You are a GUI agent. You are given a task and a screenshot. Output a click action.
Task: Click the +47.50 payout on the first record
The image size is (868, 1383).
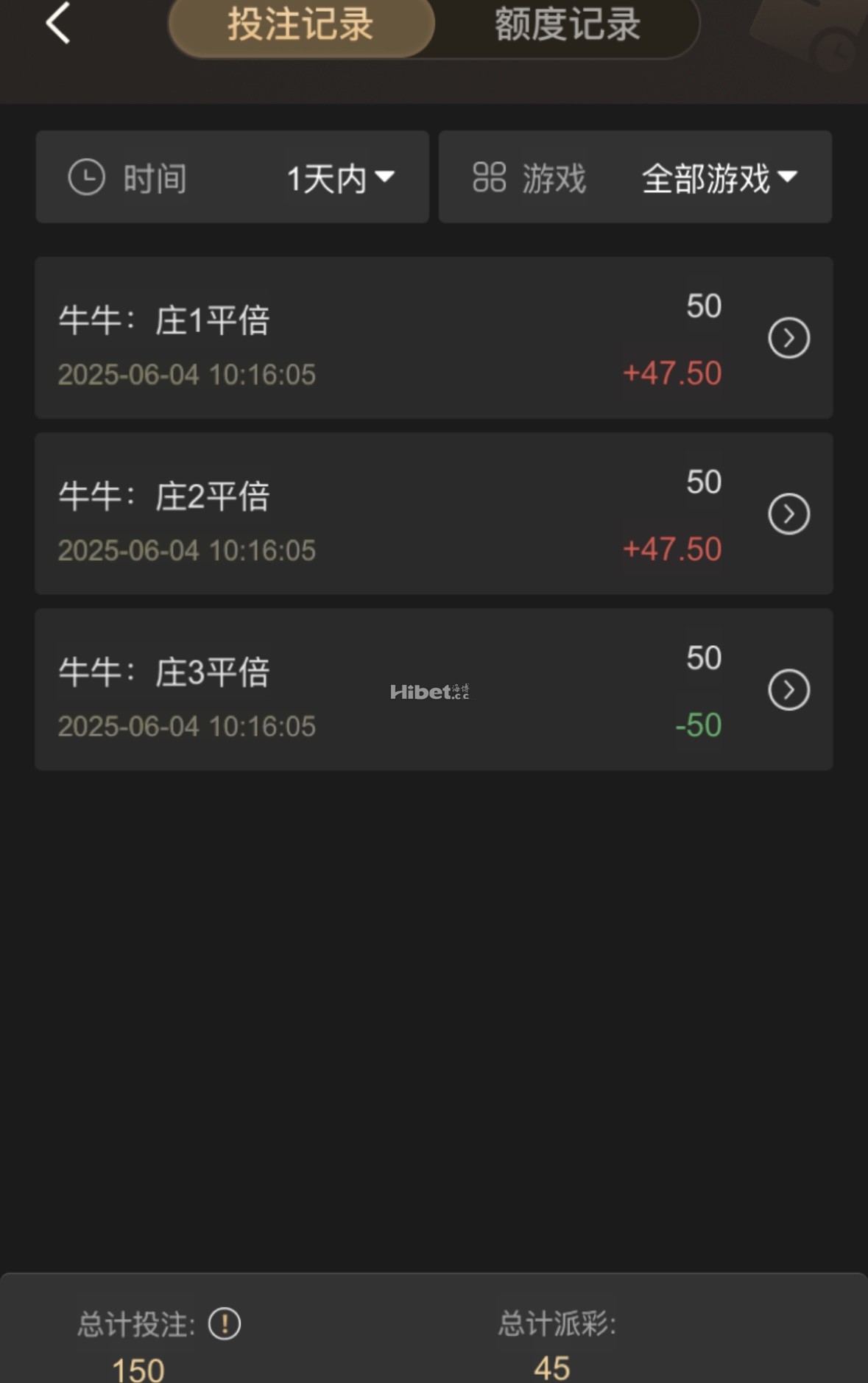coord(672,374)
